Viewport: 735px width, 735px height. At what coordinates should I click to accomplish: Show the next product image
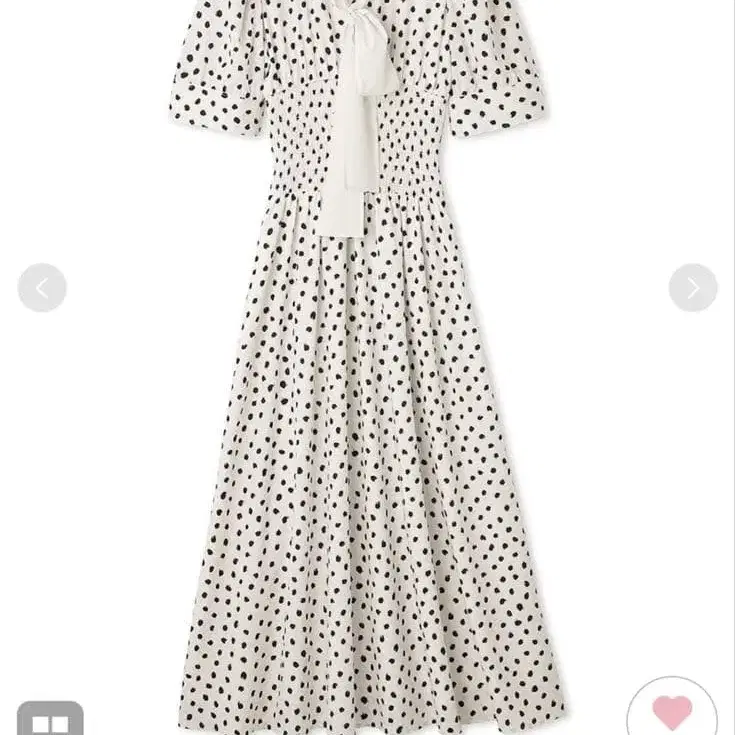point(692,288)
